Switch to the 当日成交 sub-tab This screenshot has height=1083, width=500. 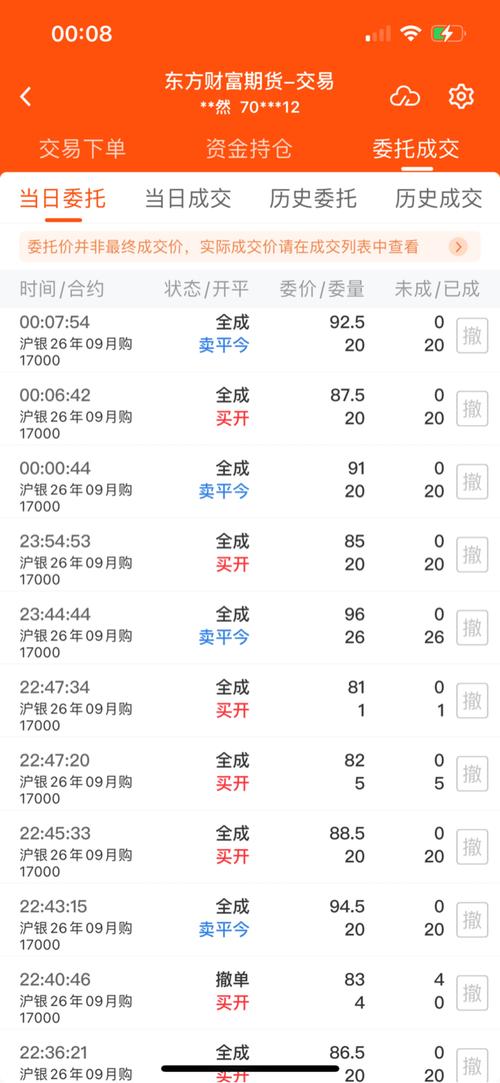click(188, 199)
